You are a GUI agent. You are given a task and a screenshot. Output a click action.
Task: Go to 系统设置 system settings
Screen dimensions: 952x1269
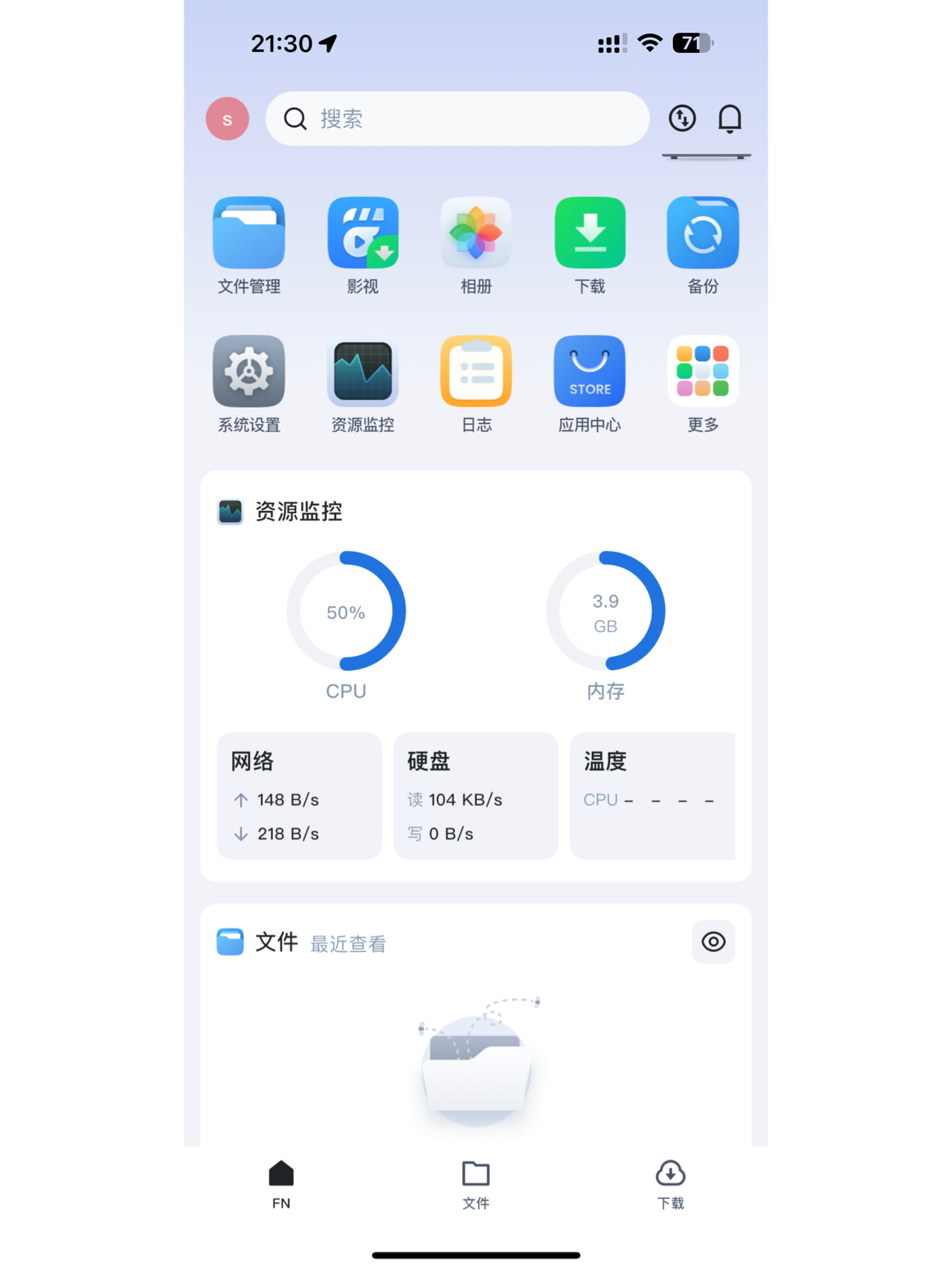(x=248, y=372)
